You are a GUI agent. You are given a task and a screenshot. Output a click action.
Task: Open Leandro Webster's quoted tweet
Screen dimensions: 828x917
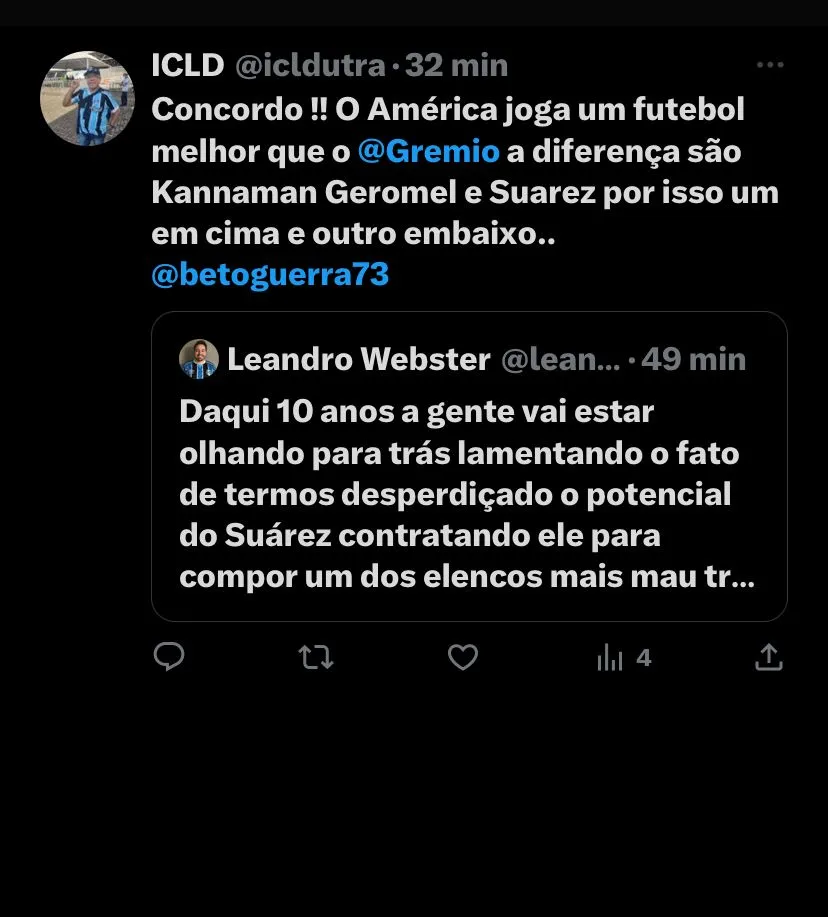pos(468,495)
